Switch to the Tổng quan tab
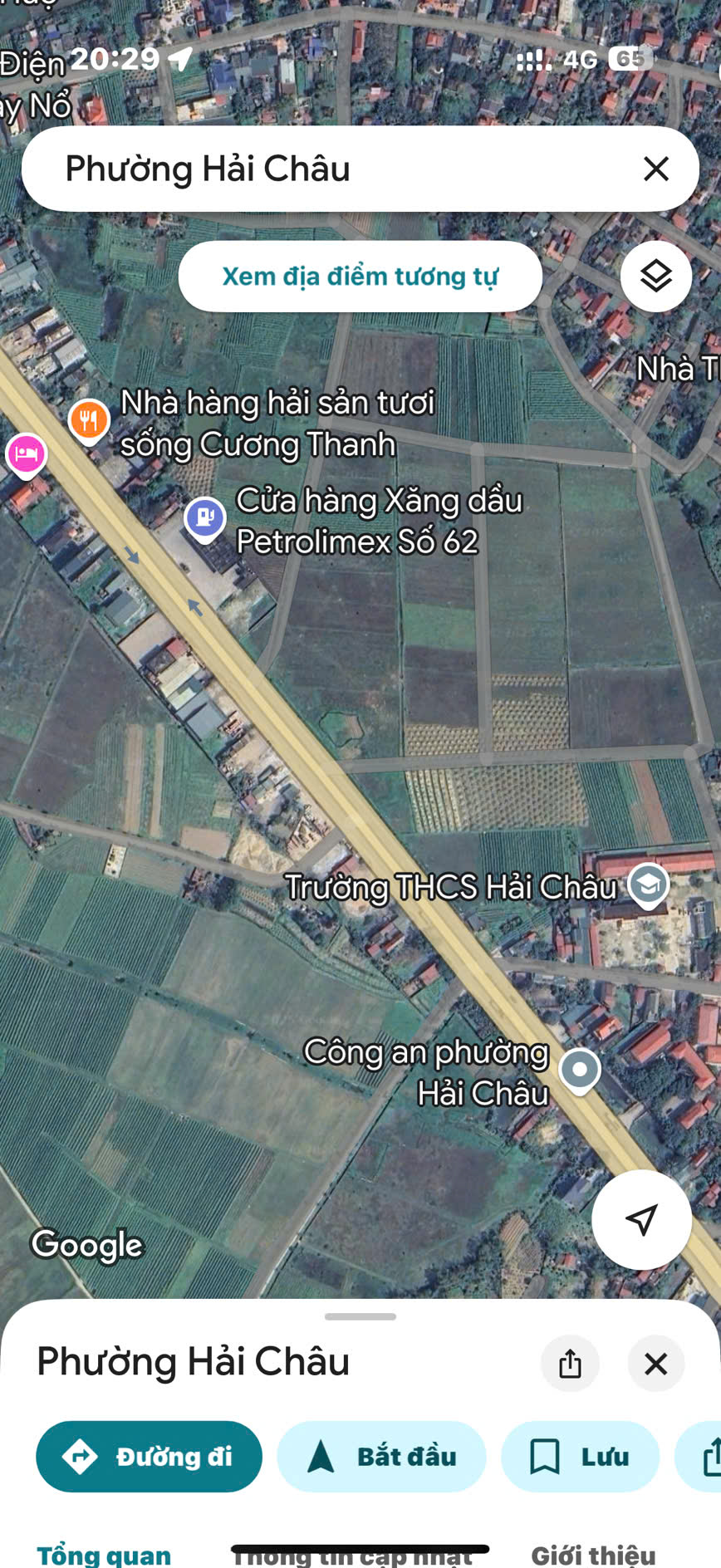 [104, 1555]
